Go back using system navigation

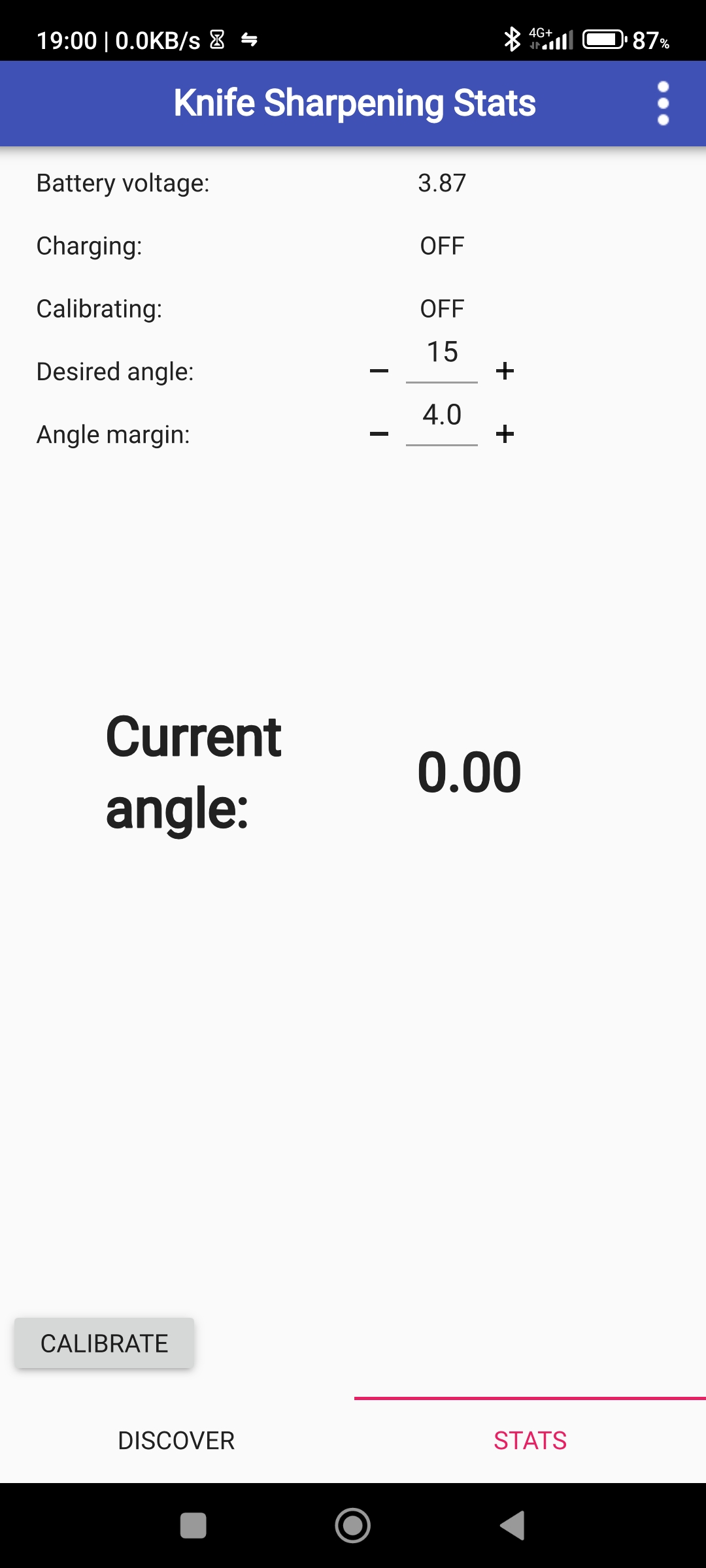513,1526
